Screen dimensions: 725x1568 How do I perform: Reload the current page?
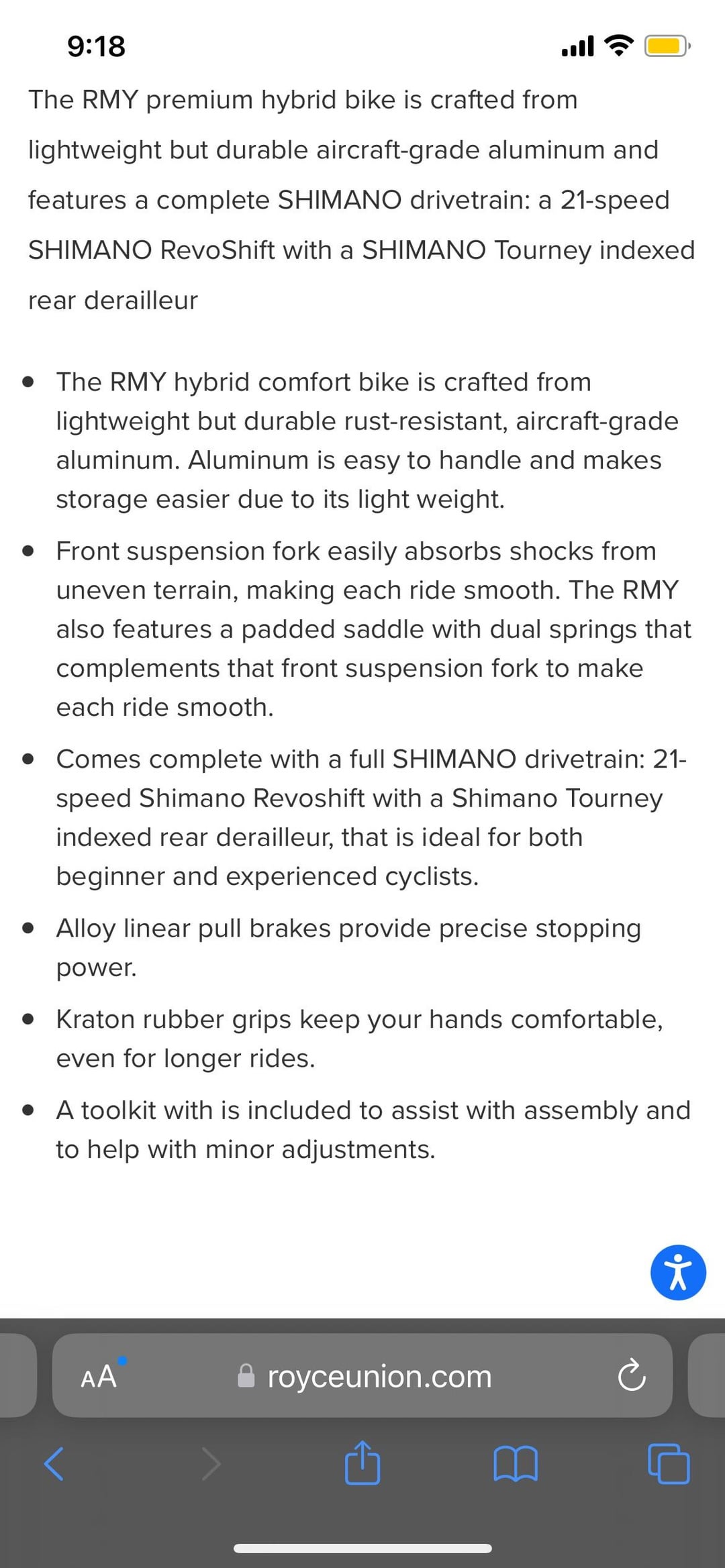[x=632, y=1376]
